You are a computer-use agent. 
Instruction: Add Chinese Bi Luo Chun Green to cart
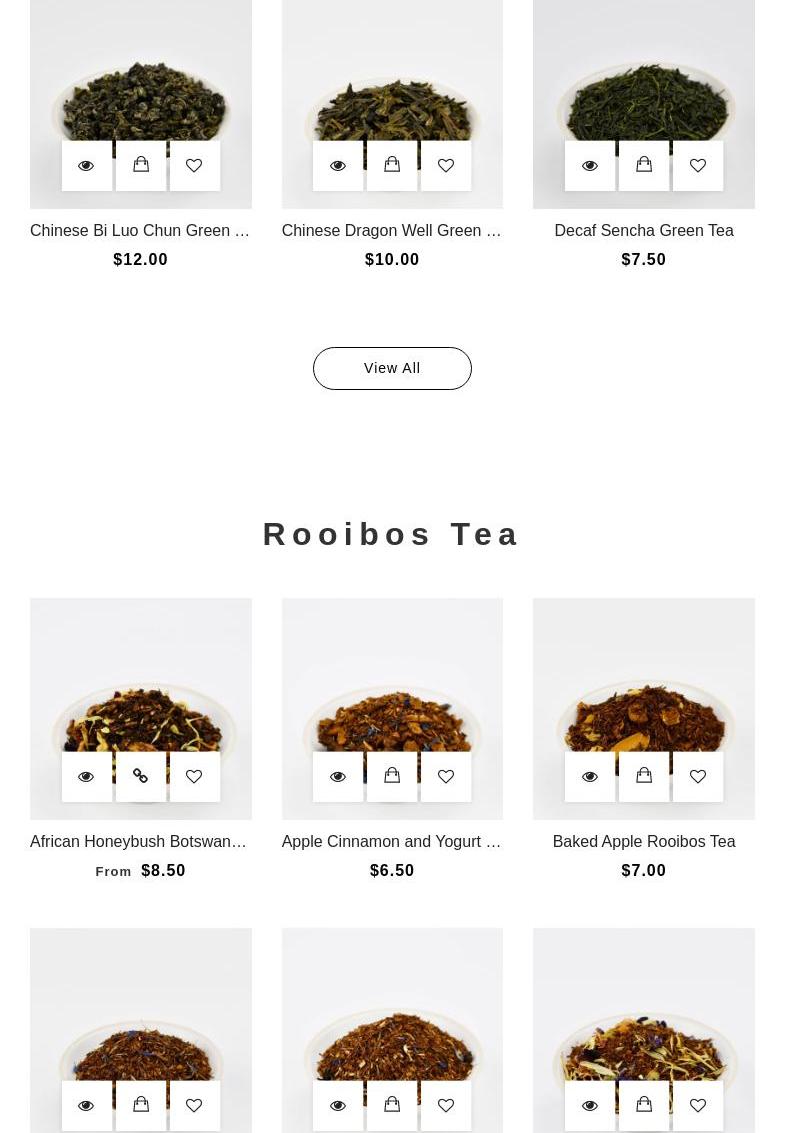pos(141,165)
